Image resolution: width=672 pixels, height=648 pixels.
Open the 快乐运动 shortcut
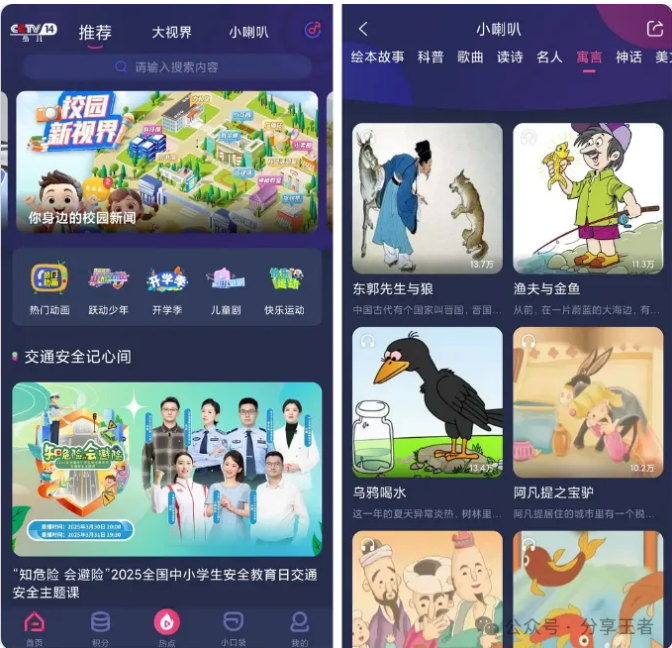coord(284,287)
